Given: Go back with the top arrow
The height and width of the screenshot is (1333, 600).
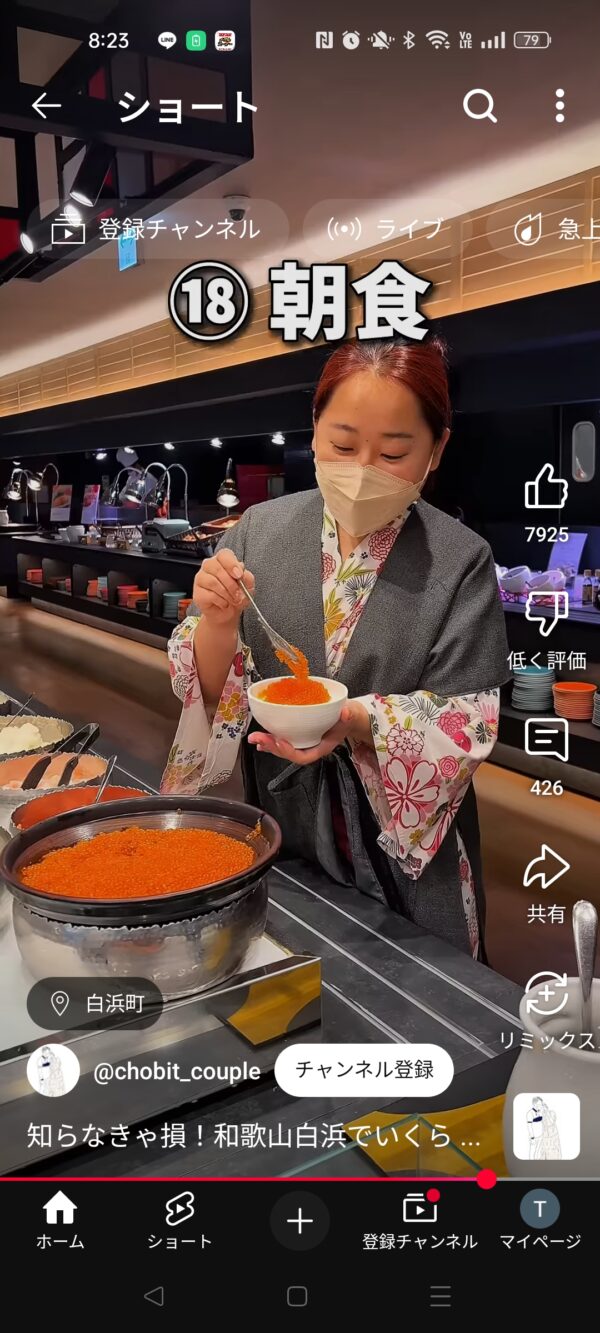Looking at the screenshot, I should [x=47, y=106].
